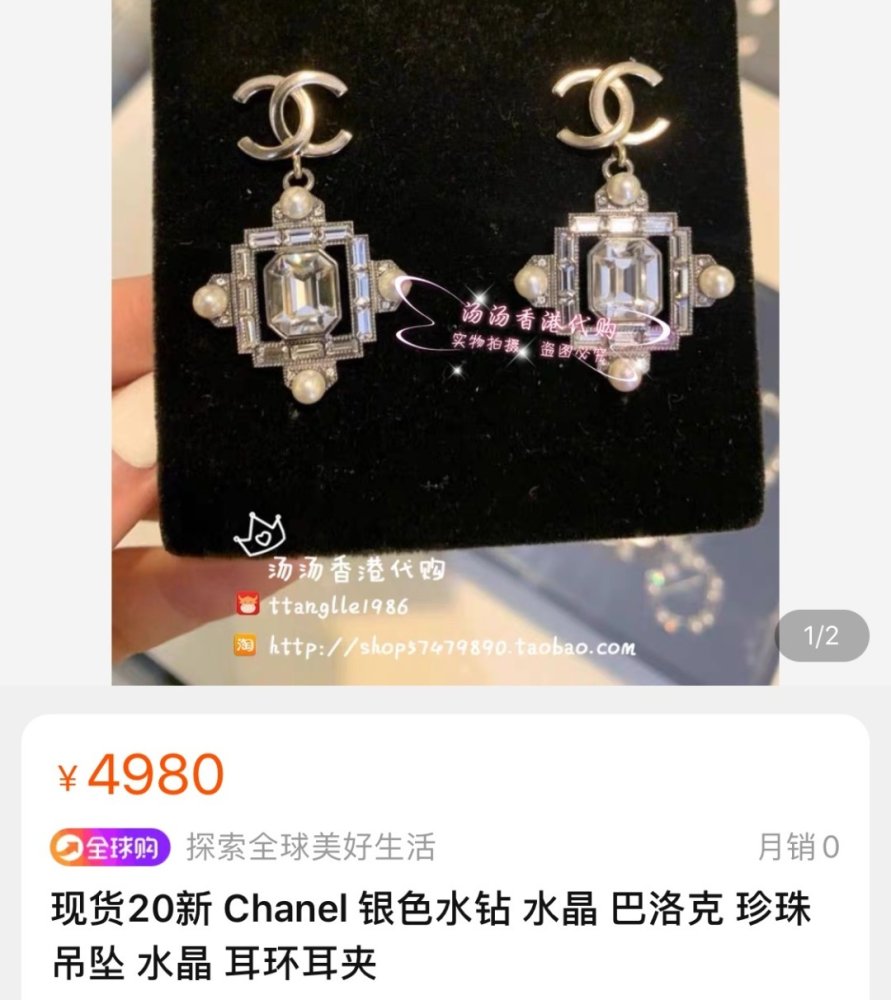Open the earrings product photo full screen

(445, 340)
